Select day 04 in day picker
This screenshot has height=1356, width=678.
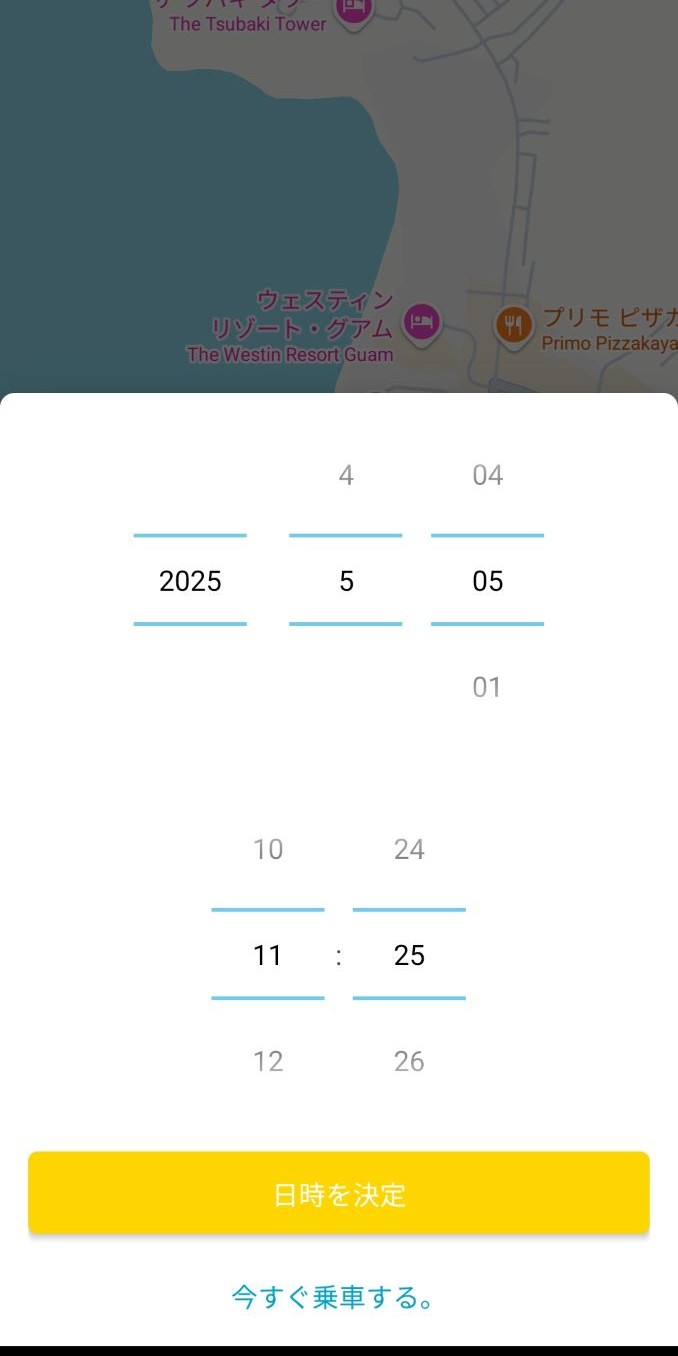click(x=487, y=475)
